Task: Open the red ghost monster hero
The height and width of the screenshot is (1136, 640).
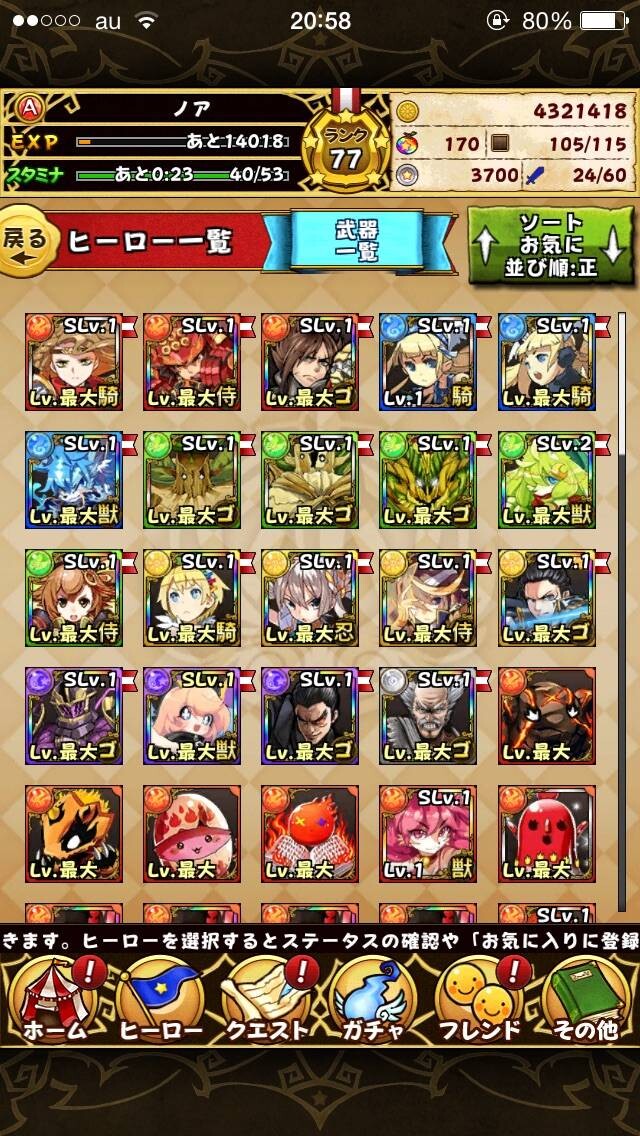Action: [547, 835]
